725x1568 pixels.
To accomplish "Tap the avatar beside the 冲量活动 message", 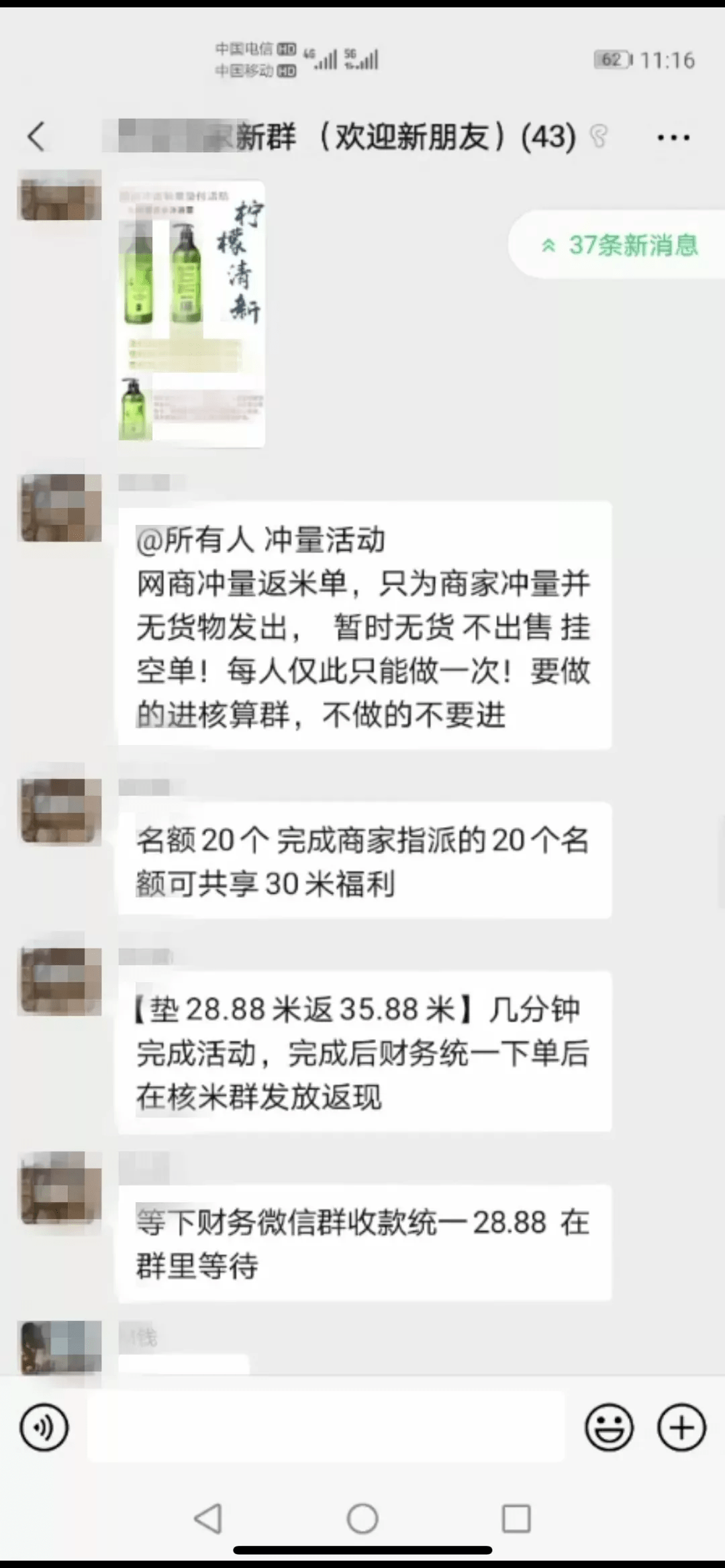I will click(60, 507).
